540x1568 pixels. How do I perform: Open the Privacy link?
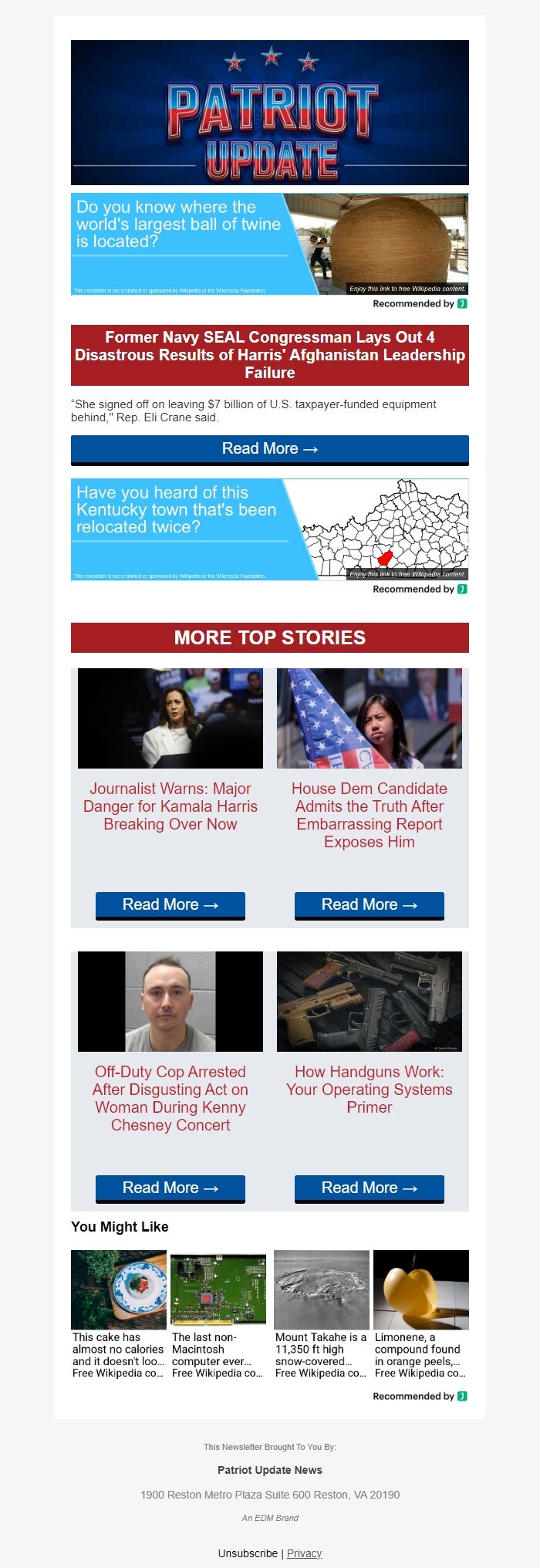tap(304, 1553)
